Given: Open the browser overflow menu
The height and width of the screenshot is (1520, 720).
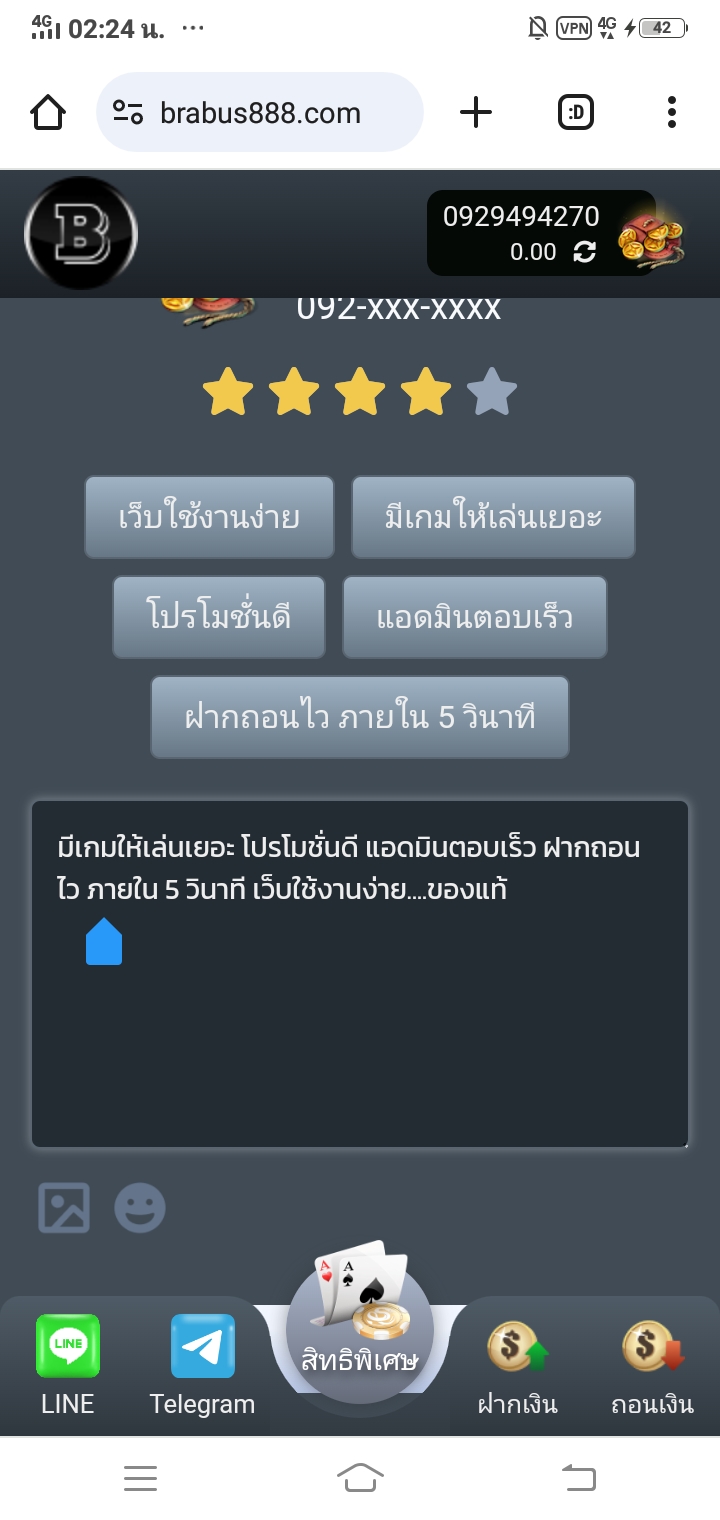Looking at the screenshot, I should tap(671, 113).
